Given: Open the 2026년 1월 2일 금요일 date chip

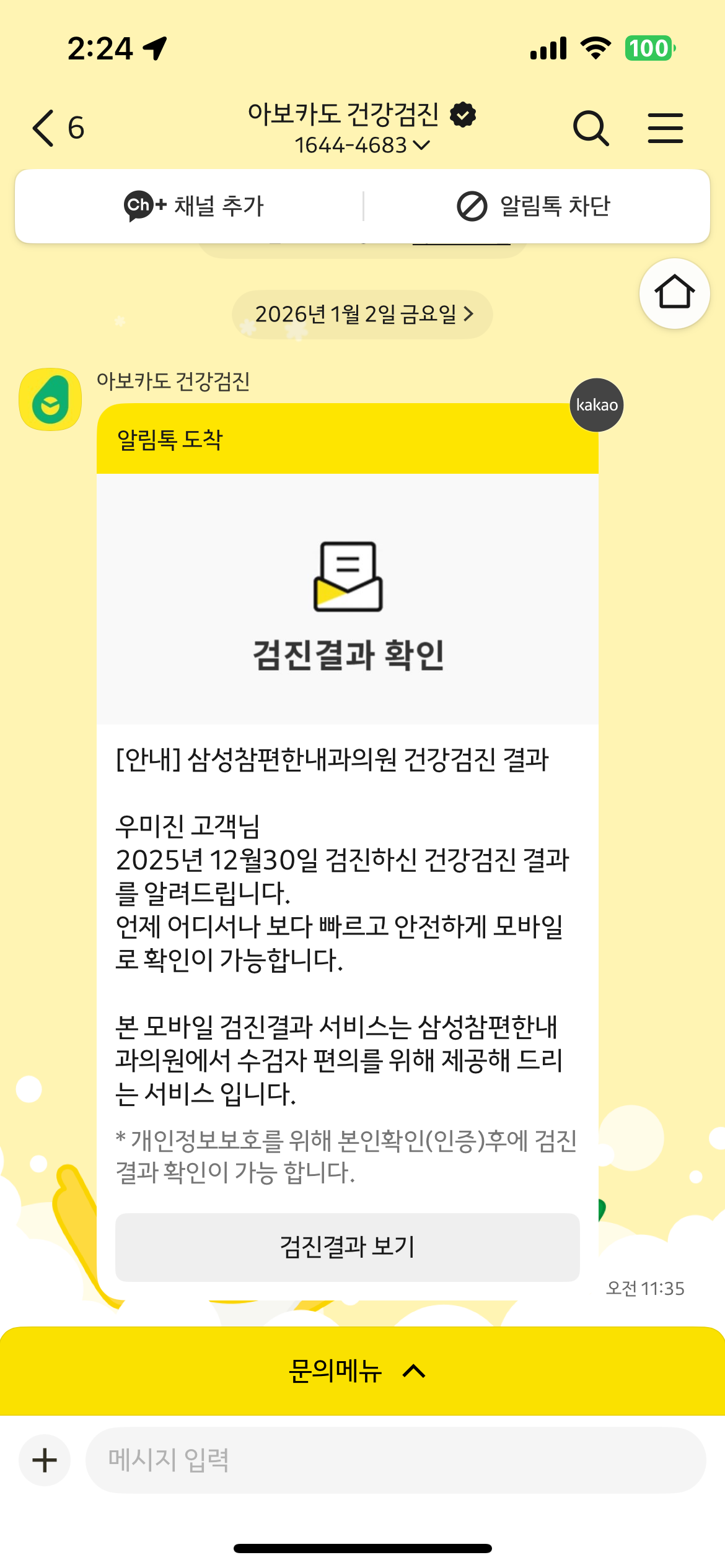Looking at the screenshot, I should (362, 315).
